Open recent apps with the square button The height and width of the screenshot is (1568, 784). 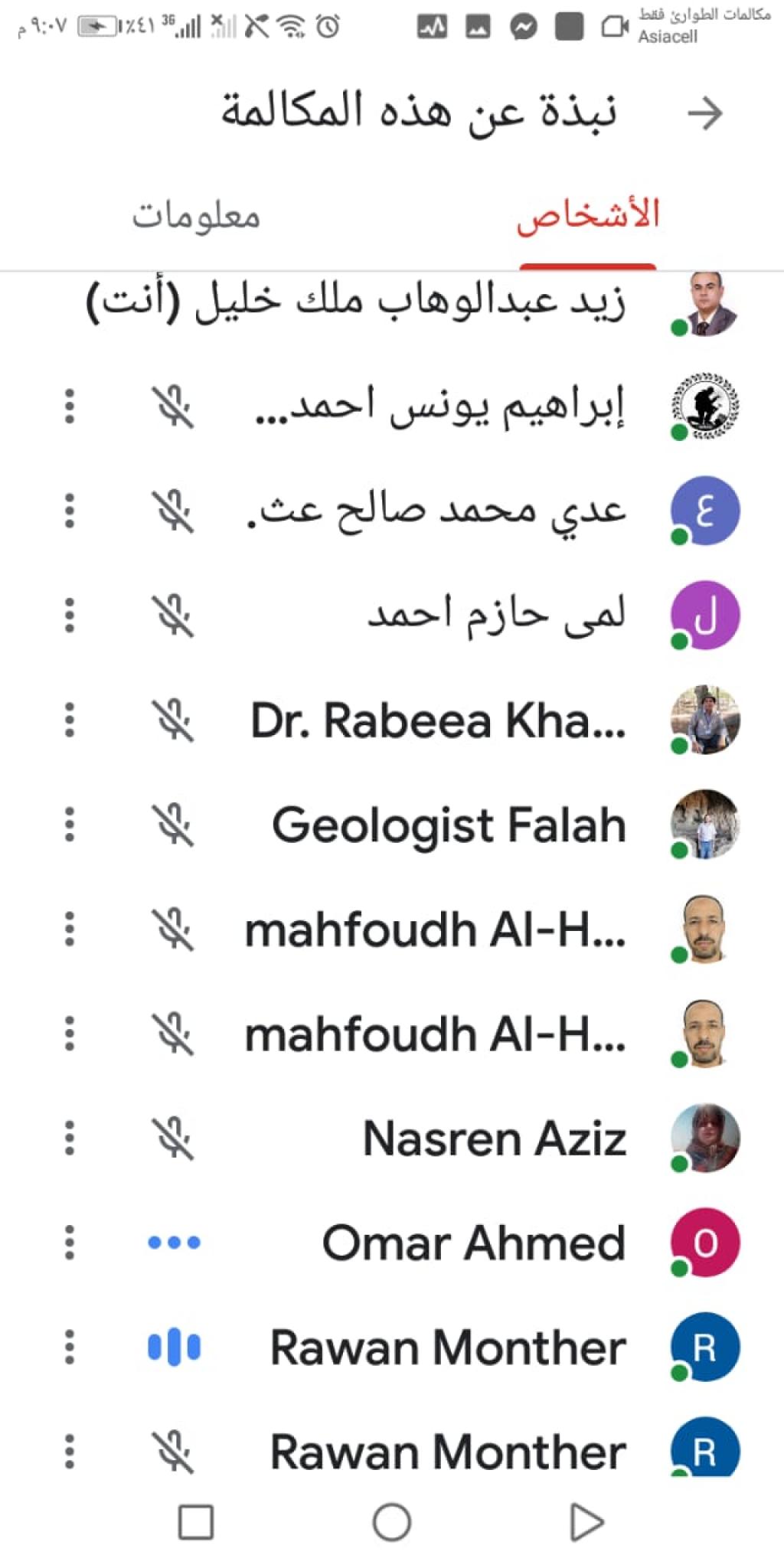pyautogui.click(x=196, y=1522)
